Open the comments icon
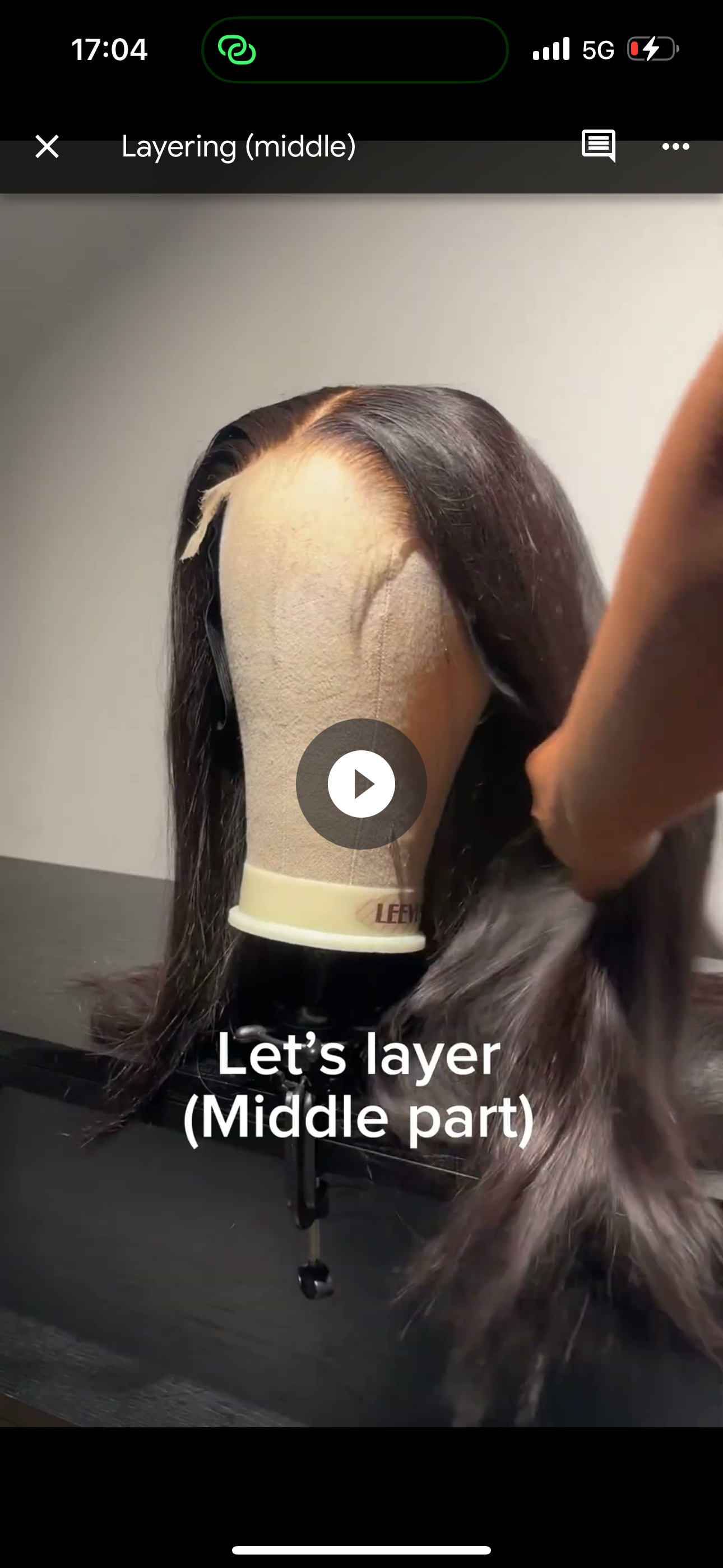723x1568 pixels. click(x=598, y=146)
